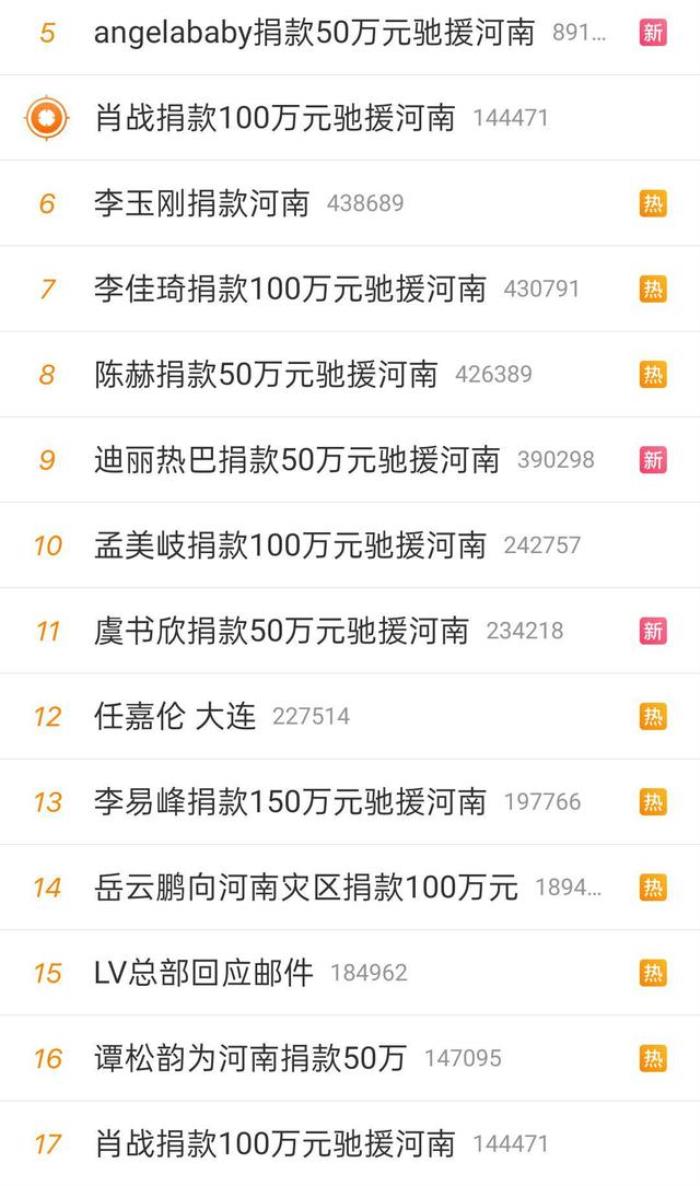Screen dimensions: 700x1186
Task: Open the angelababy捐款50万元驰援河南 topic
Action: click(x=314, y=32)
